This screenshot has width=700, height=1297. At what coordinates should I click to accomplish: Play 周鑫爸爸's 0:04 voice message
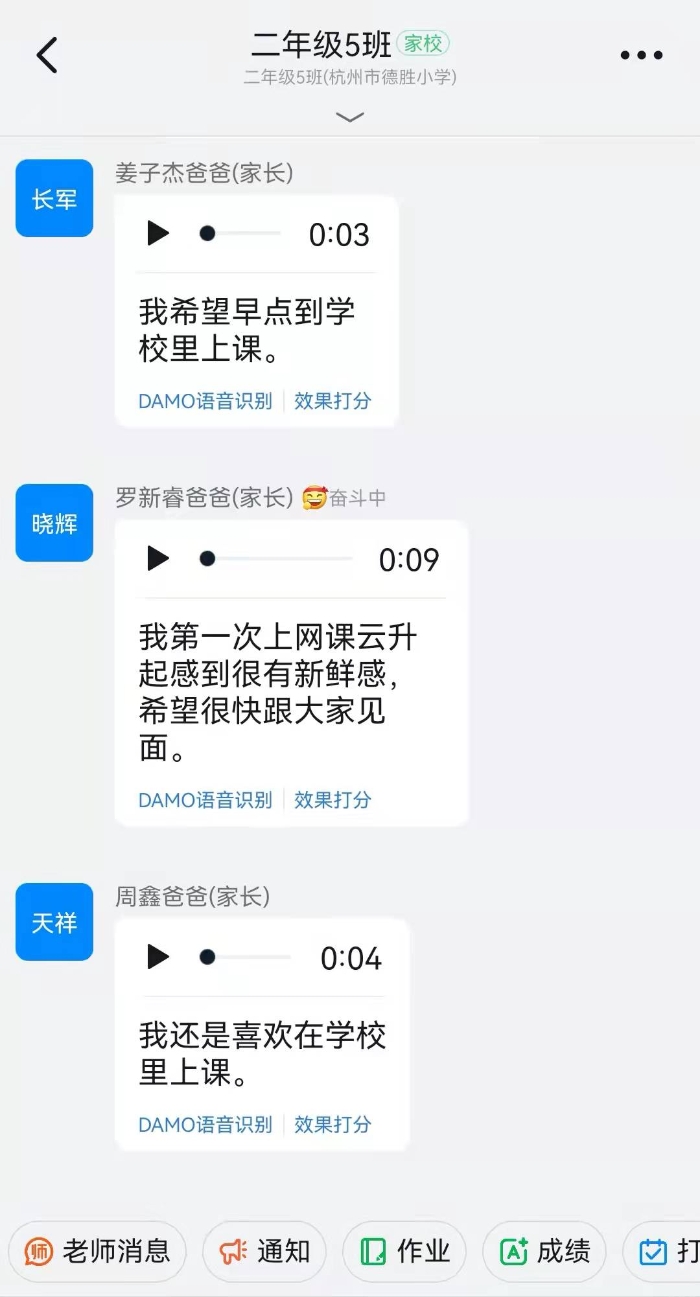click(x=158, y=957)
